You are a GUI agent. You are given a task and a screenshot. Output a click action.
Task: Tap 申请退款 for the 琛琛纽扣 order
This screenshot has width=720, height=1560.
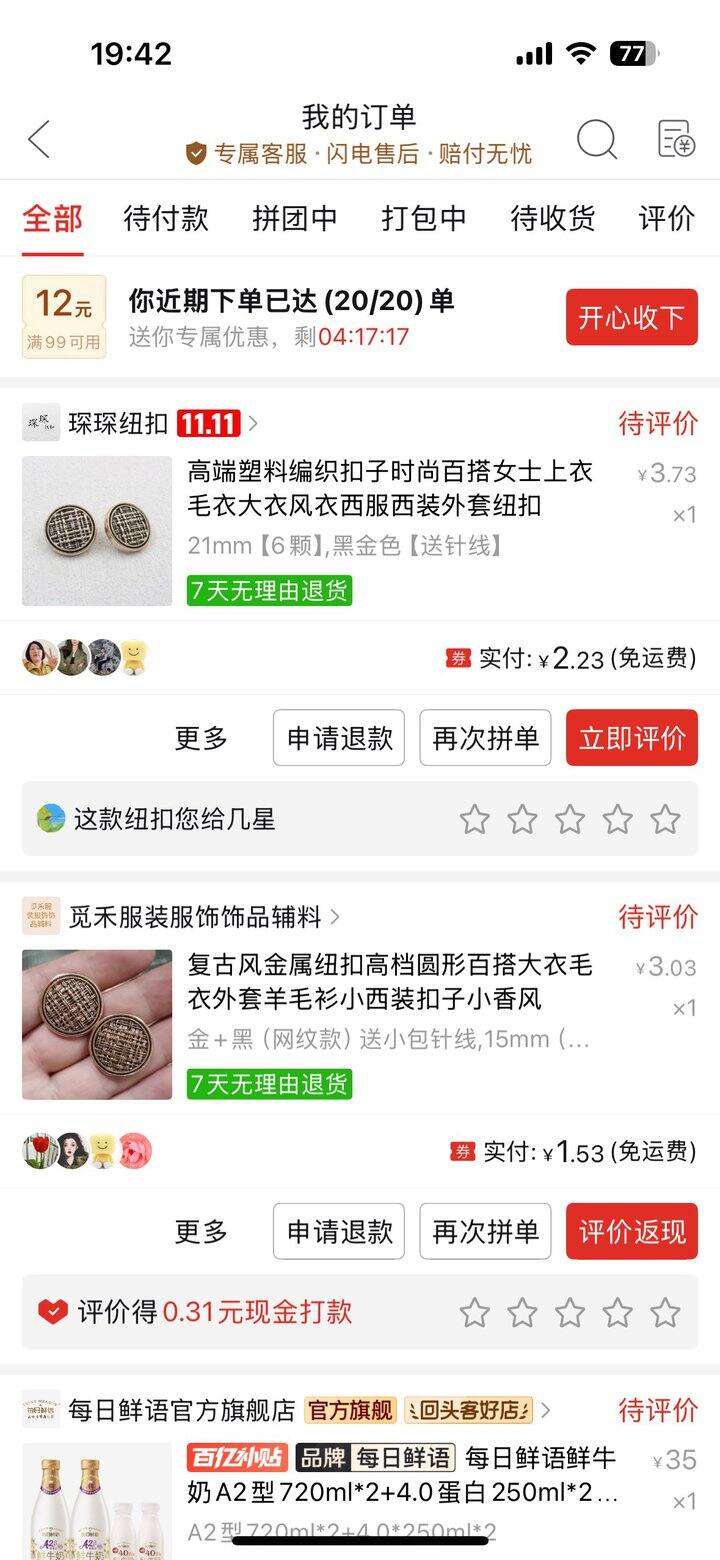tap(339, 738)
